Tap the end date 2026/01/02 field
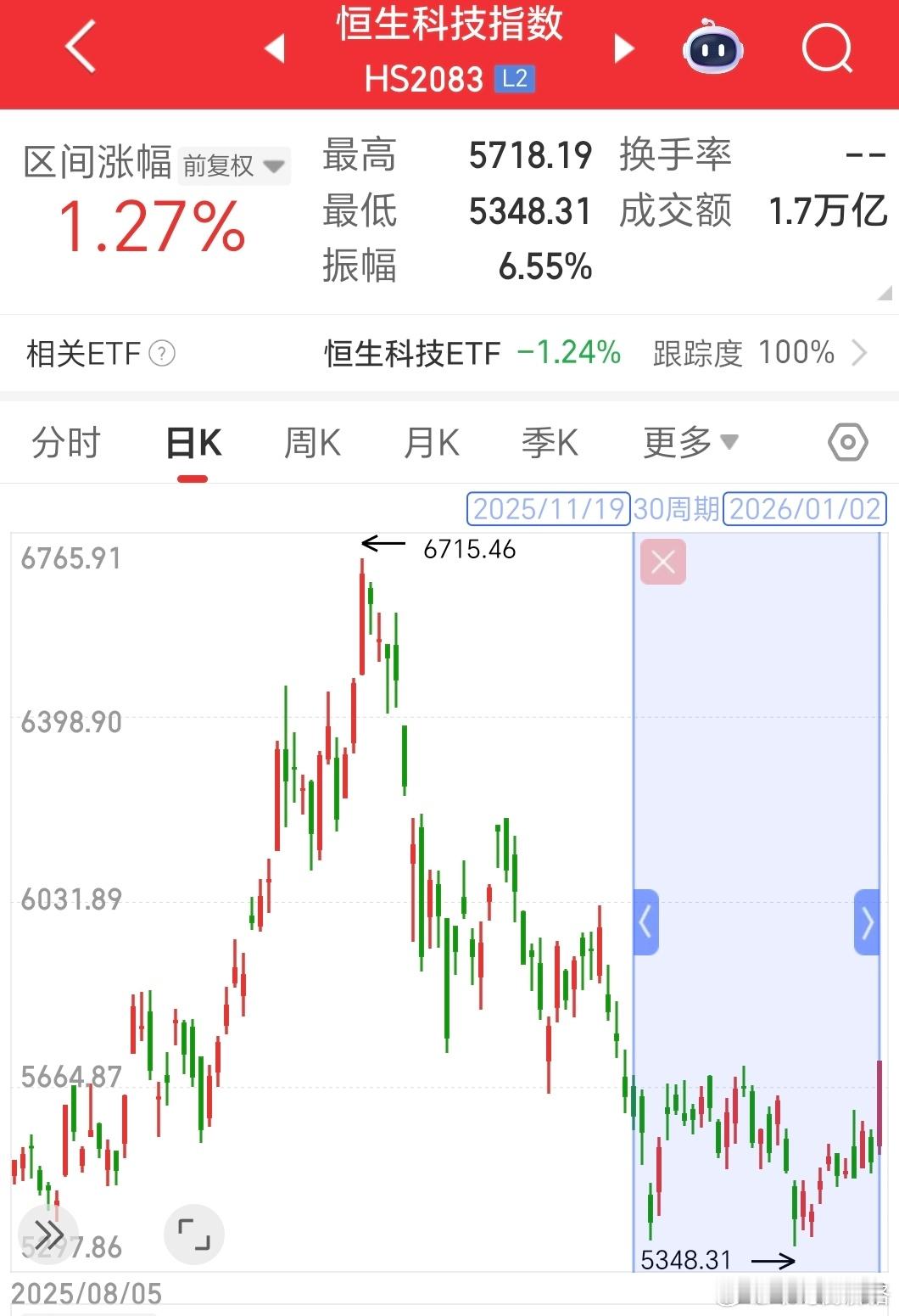 (x=803, y=509)
